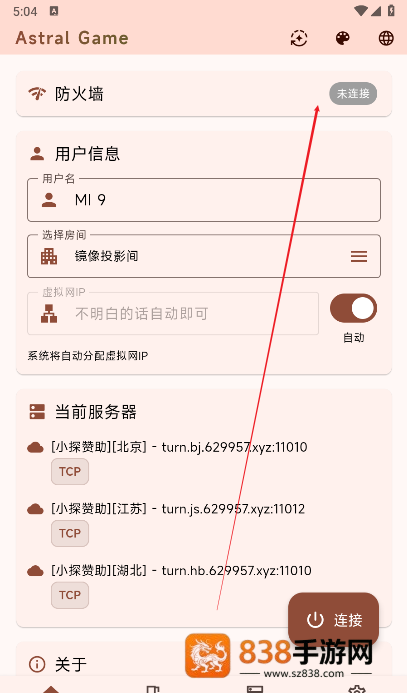Tap the 未连接 status chip
Screen dimensions: 407x693
[353, 94]
